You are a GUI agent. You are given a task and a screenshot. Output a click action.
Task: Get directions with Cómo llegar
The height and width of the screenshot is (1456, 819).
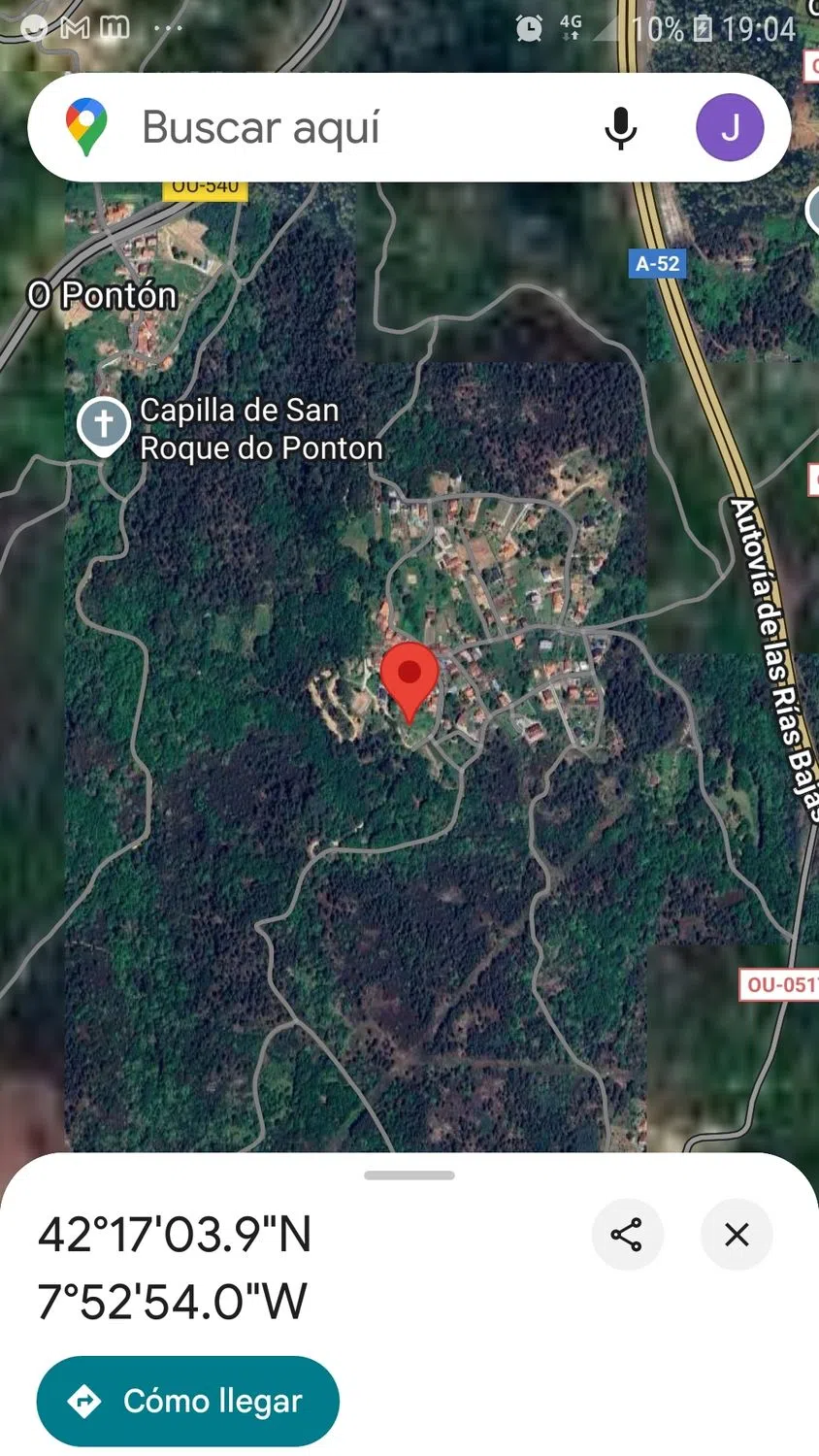tap(188, 1401)
